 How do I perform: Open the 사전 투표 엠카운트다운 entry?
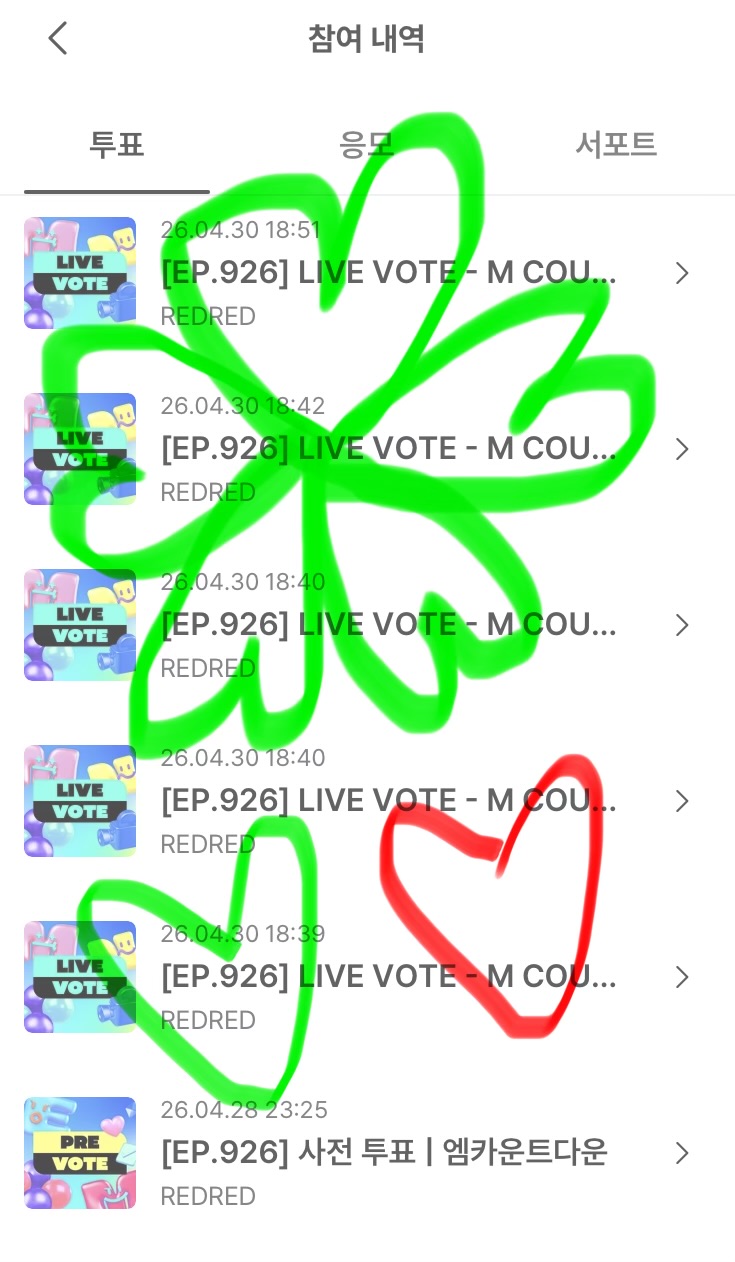[367, 1153]
